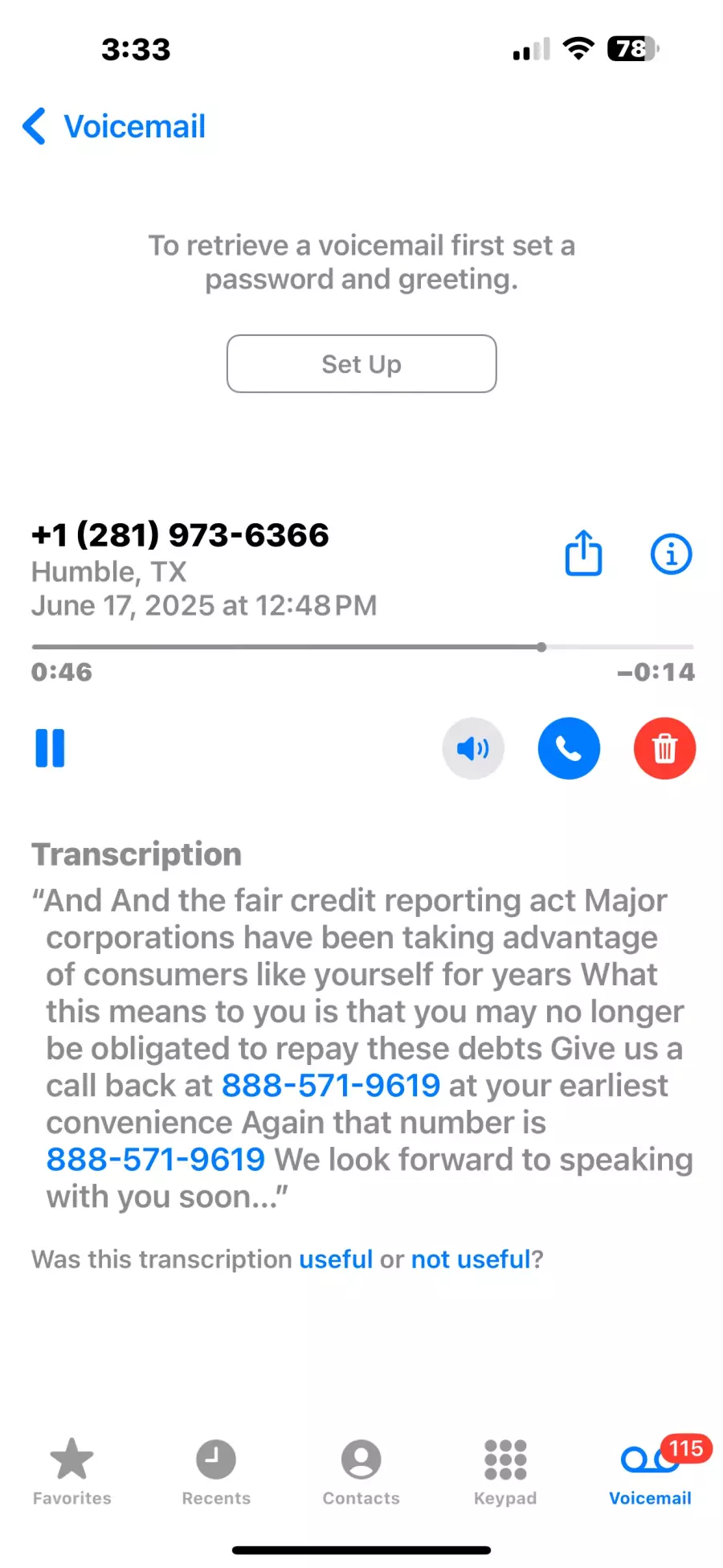
Task: Open the Contacts tab
Action: [x=361, y=1472]
